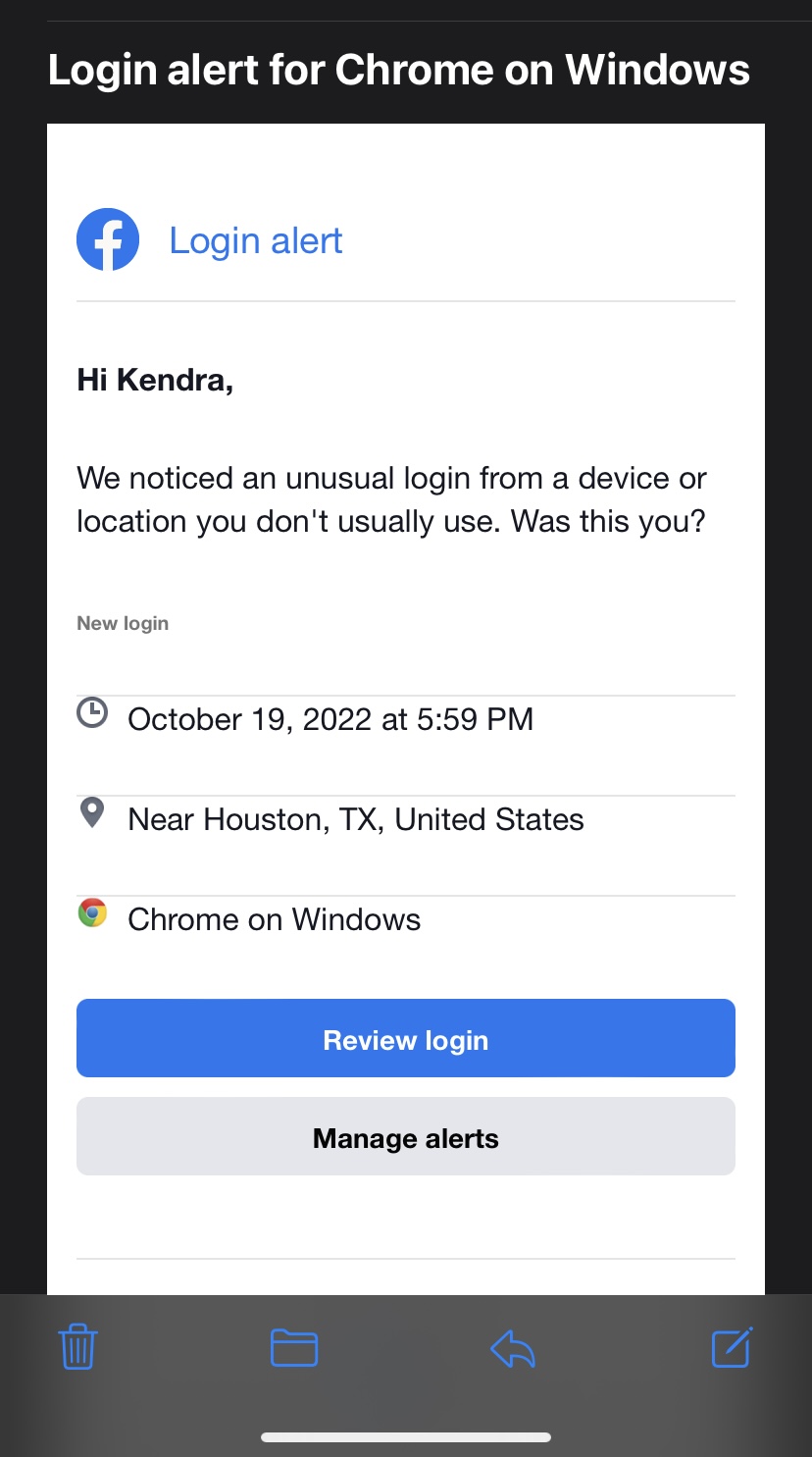Screen dimensions: 812x1457
Task: Click the reply arrow icon
Action: point(512,1347)
